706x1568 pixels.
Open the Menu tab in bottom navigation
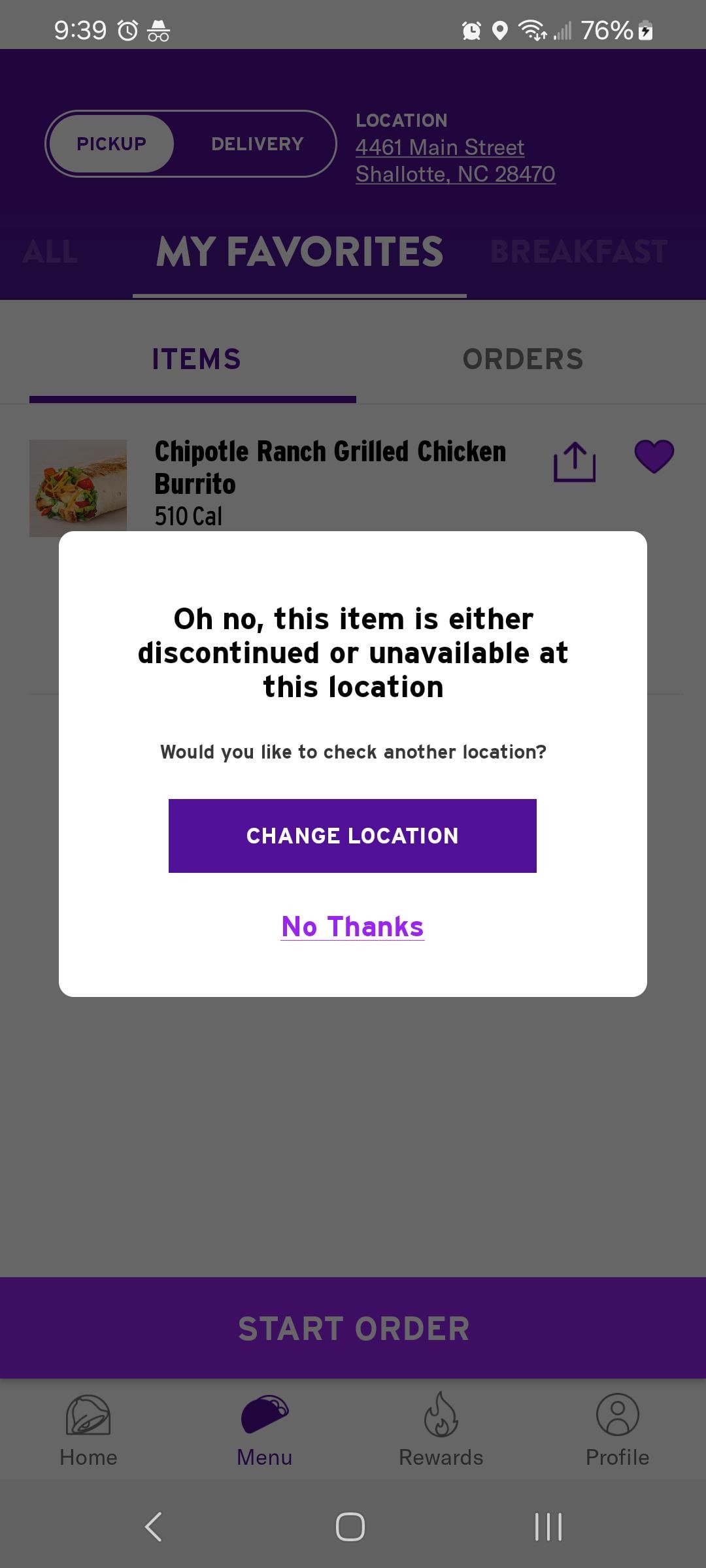click(264, 1431)
